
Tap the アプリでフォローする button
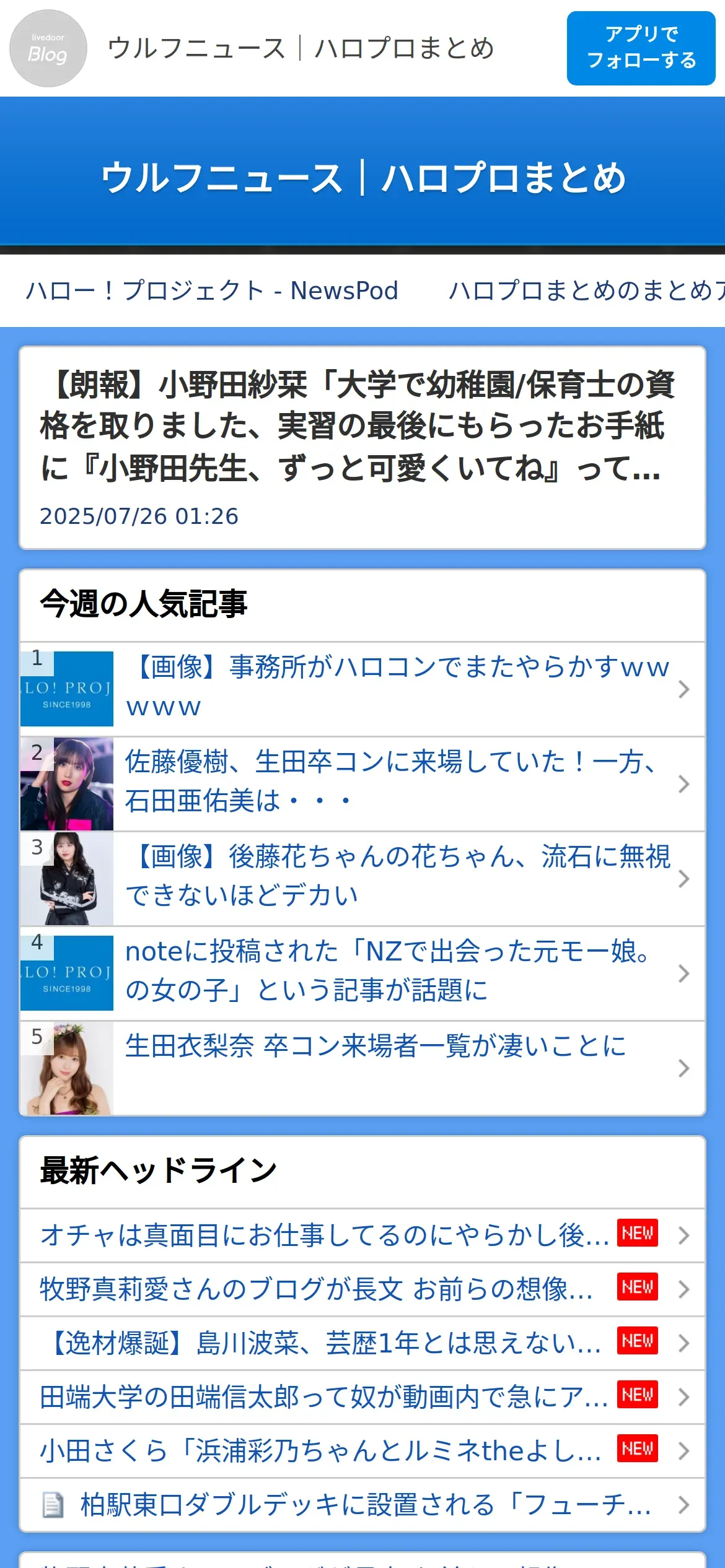(x=641, y=48)
